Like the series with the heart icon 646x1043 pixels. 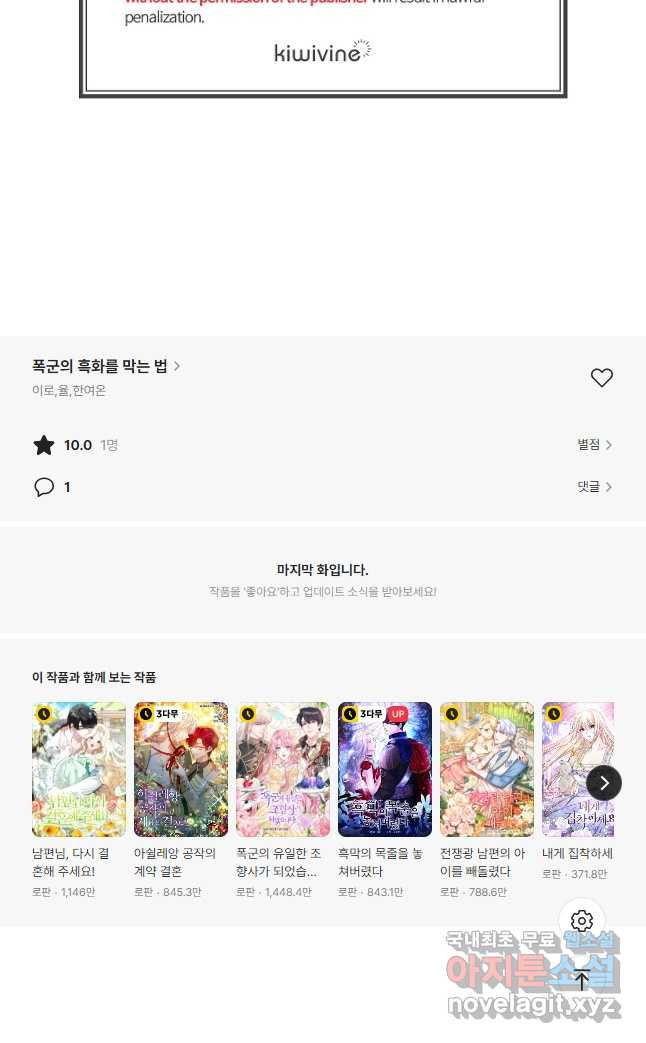click(x=601, y=378)
